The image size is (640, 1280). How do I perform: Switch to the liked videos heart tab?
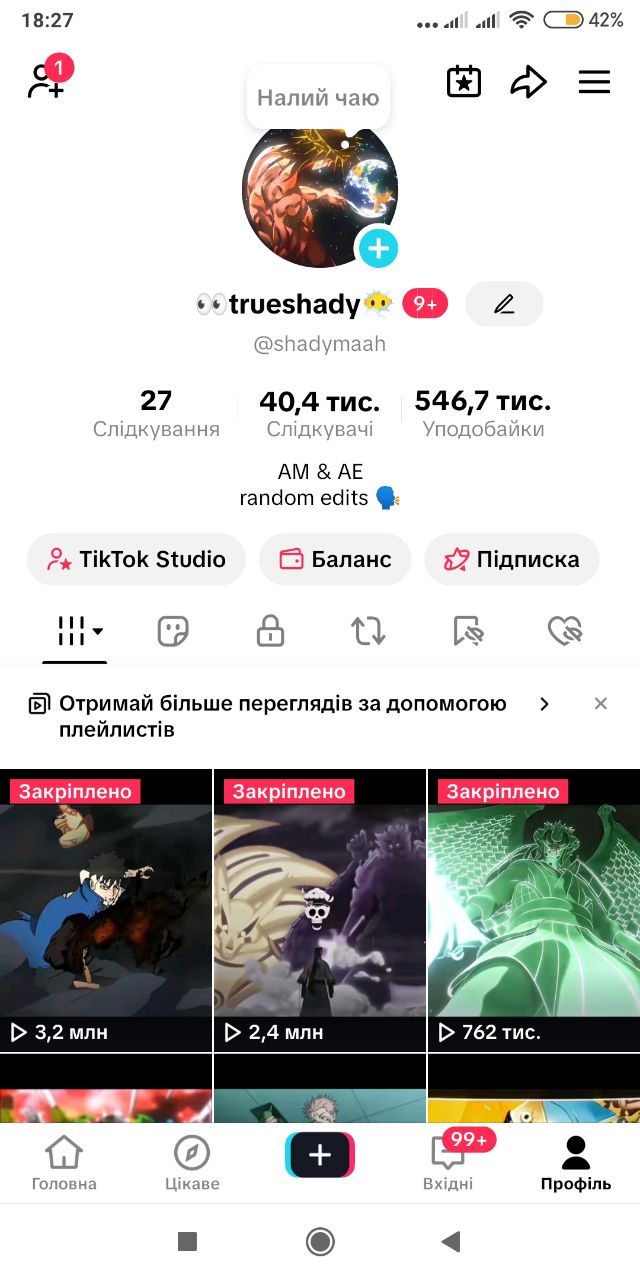565,631
